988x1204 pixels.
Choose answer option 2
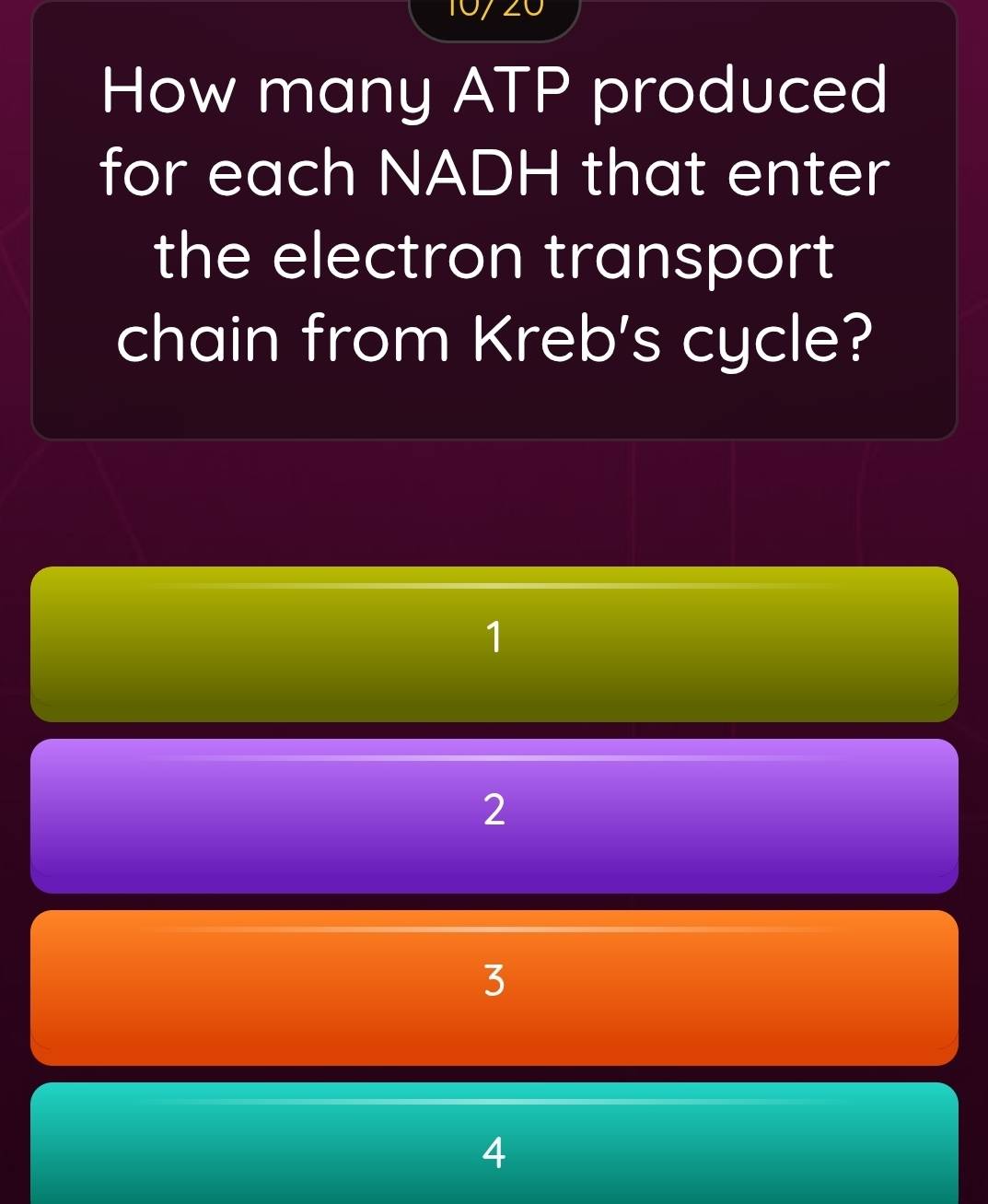[x=494, y=814]
